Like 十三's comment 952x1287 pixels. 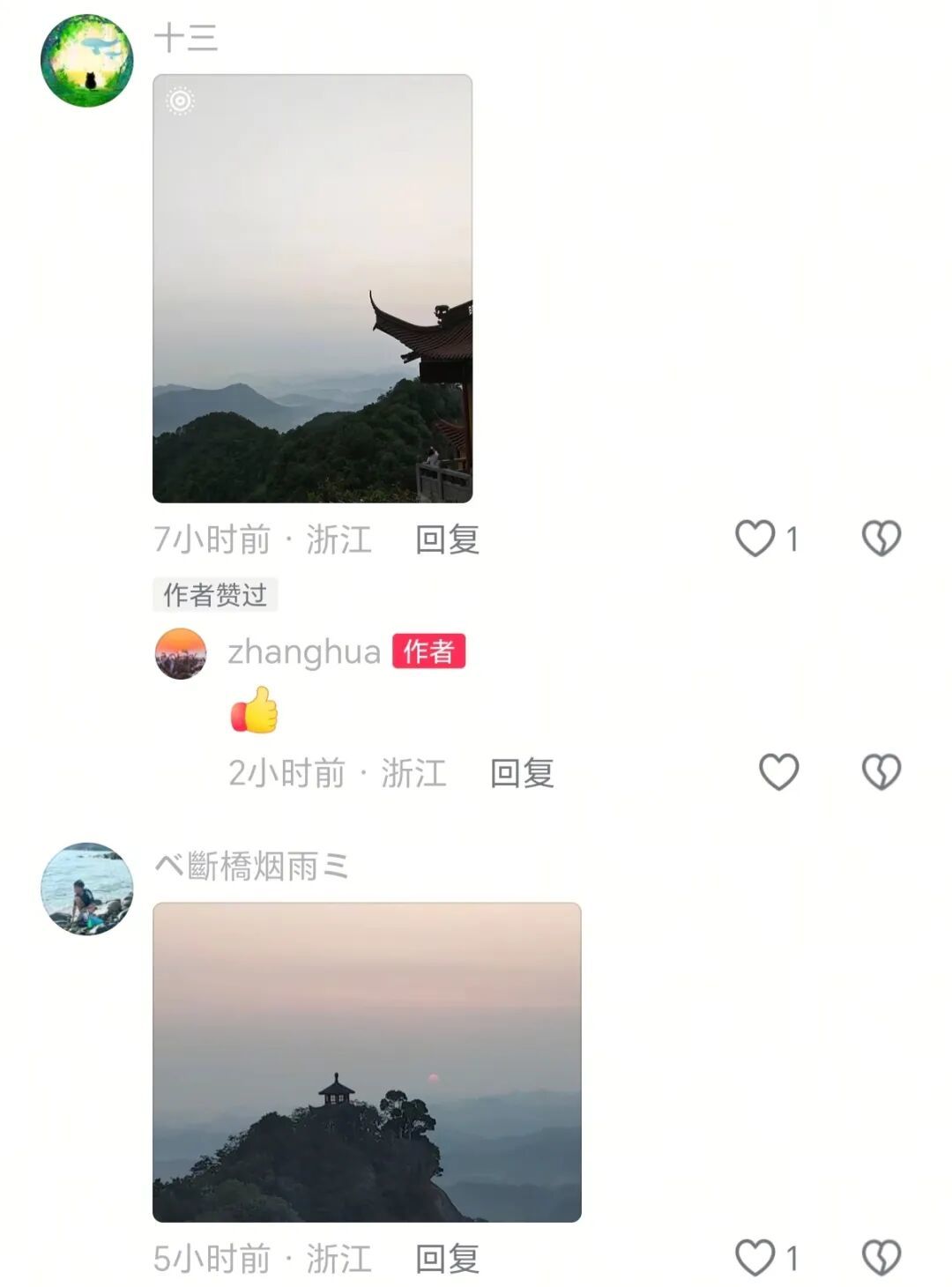coord(755,538)
